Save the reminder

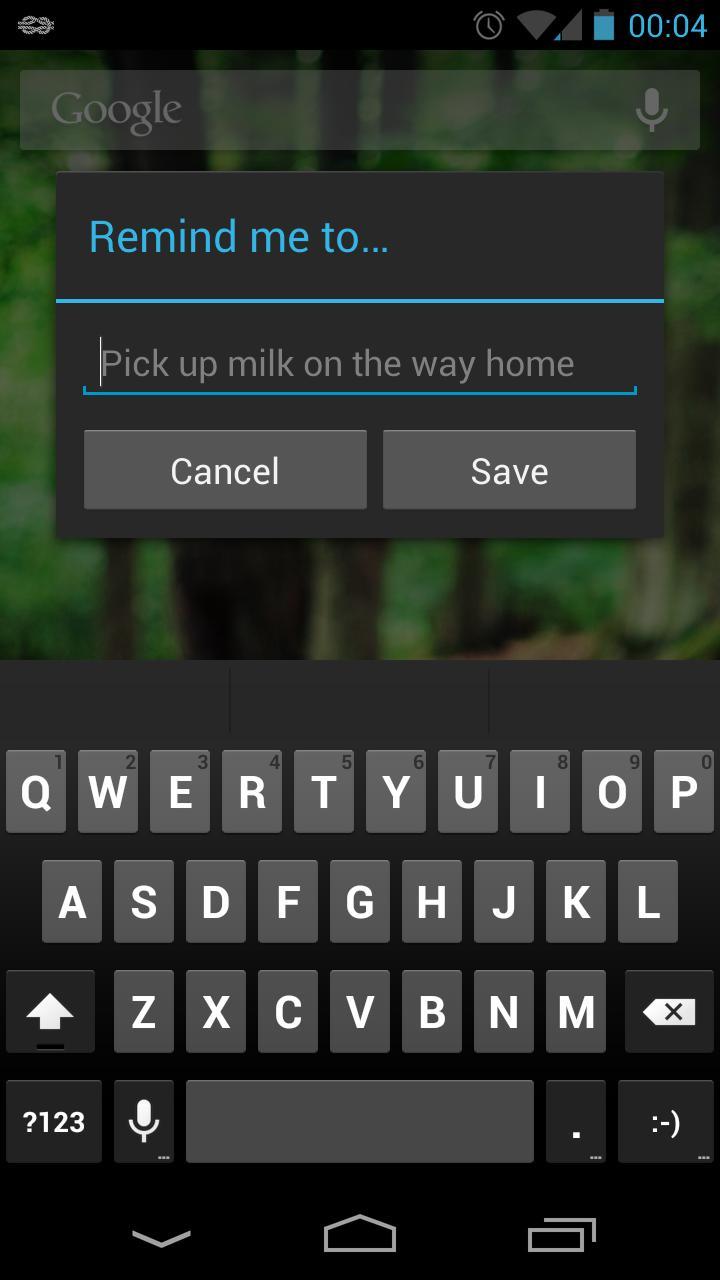point(509,471)
